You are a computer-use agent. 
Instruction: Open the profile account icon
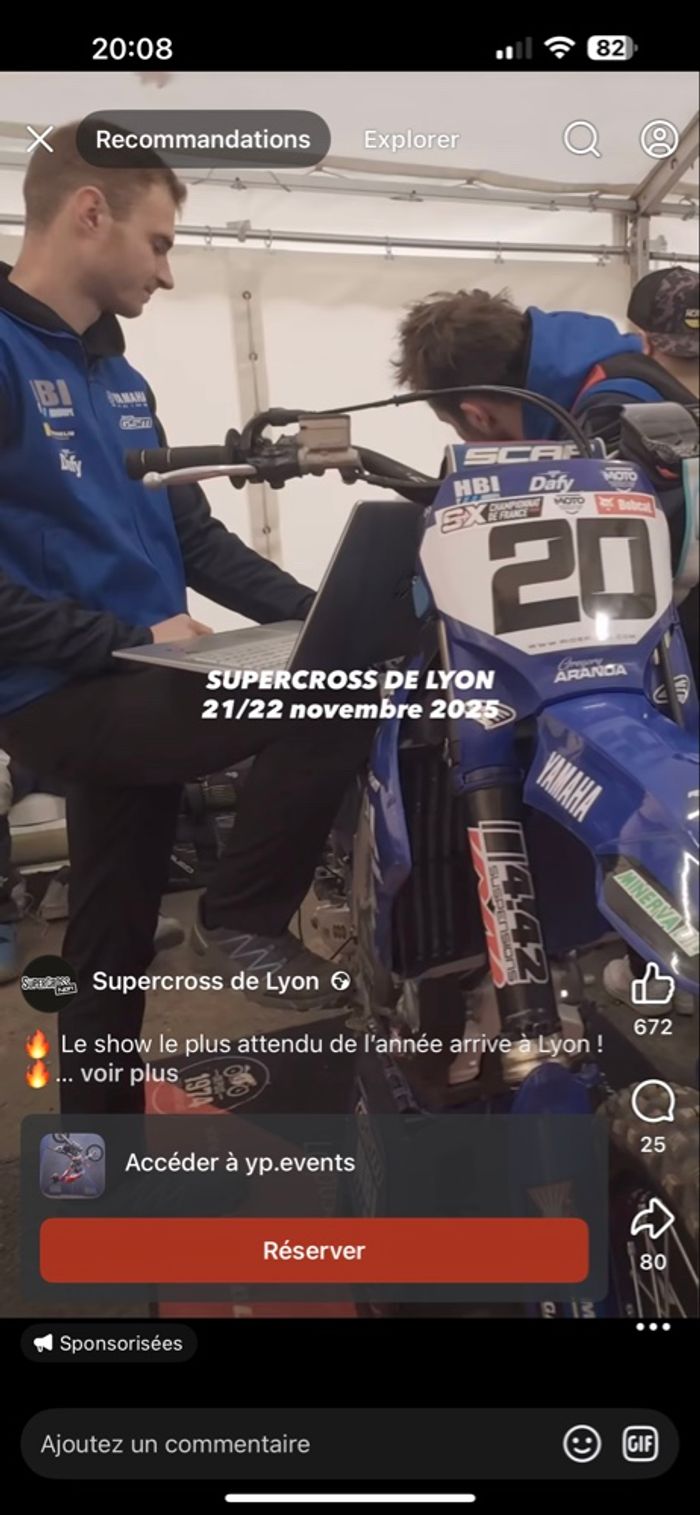(x=659, y=140)
